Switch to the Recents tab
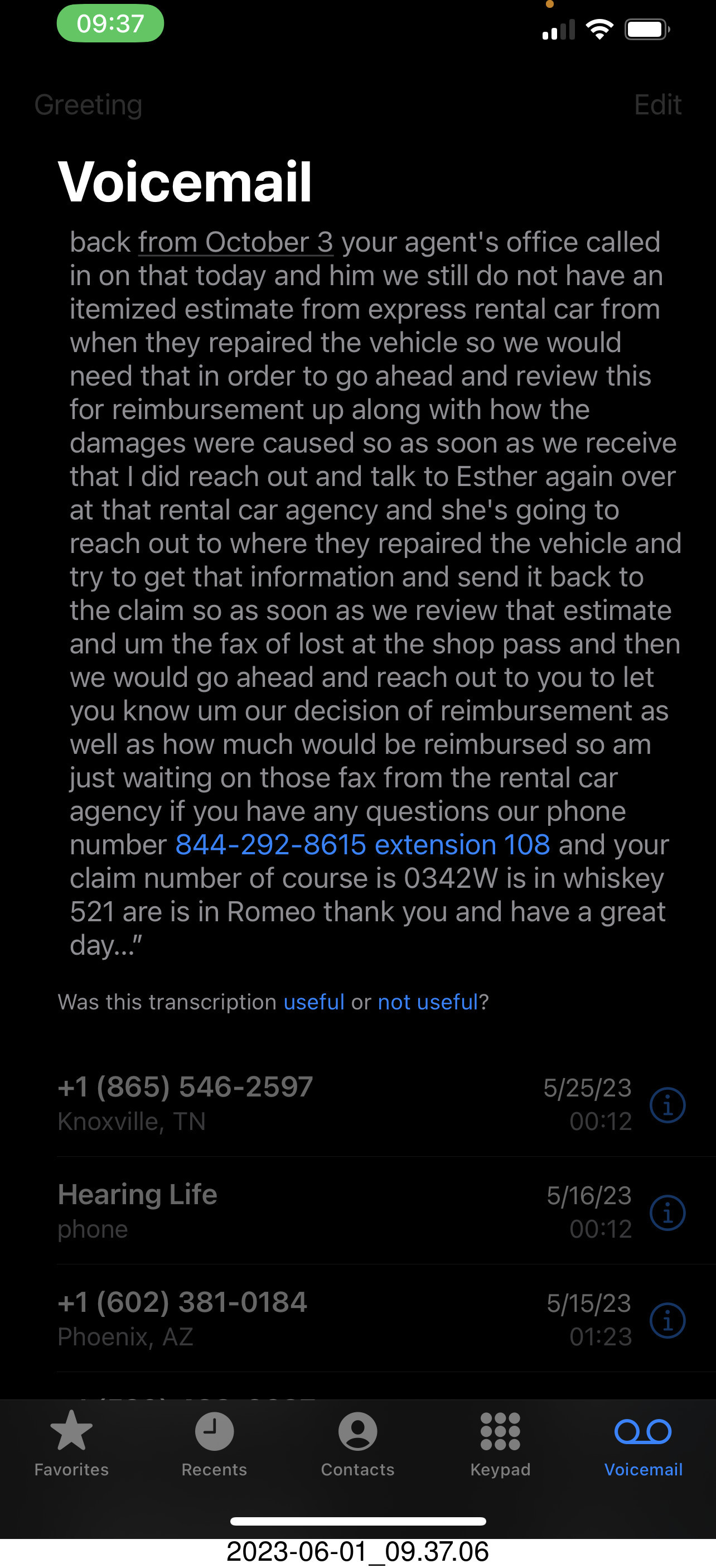Screen dimensions: 716x1568 [214, 1444]
